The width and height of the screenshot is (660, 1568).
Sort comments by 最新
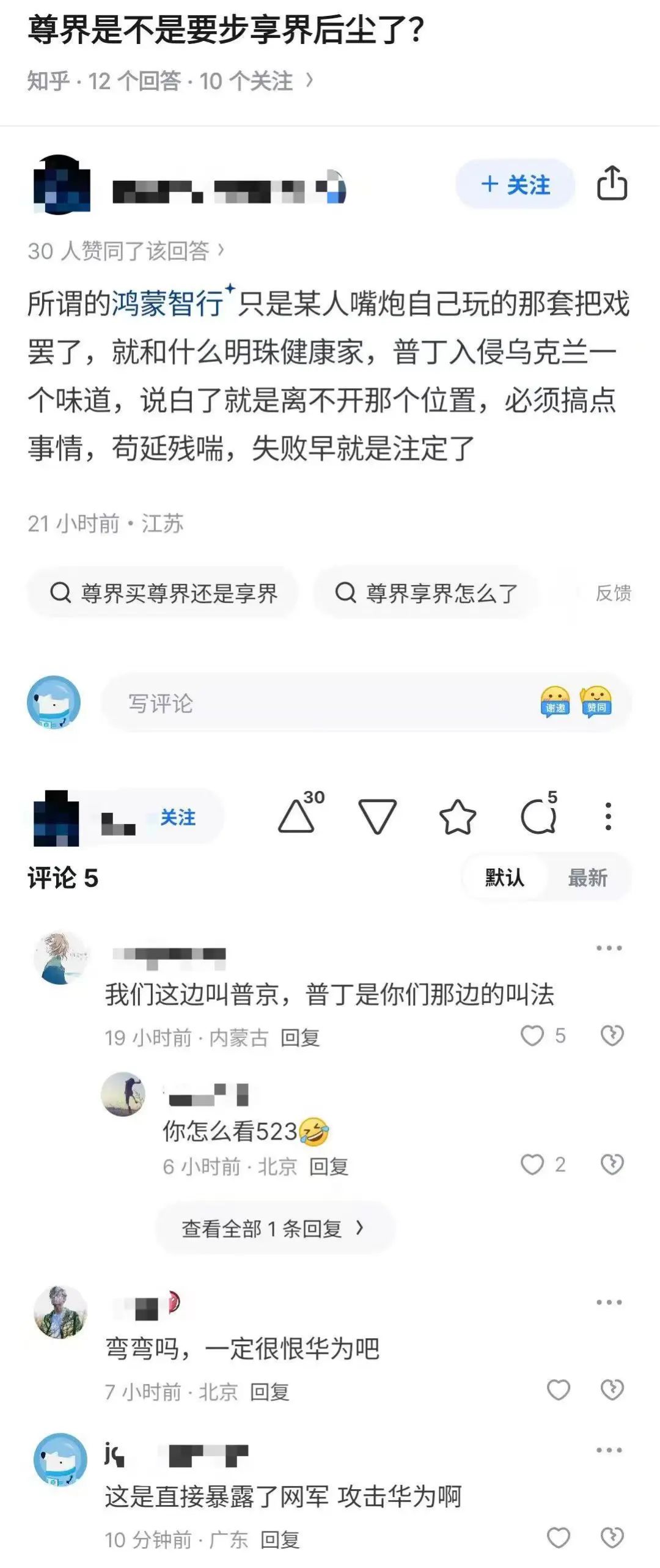coord(587,878)
